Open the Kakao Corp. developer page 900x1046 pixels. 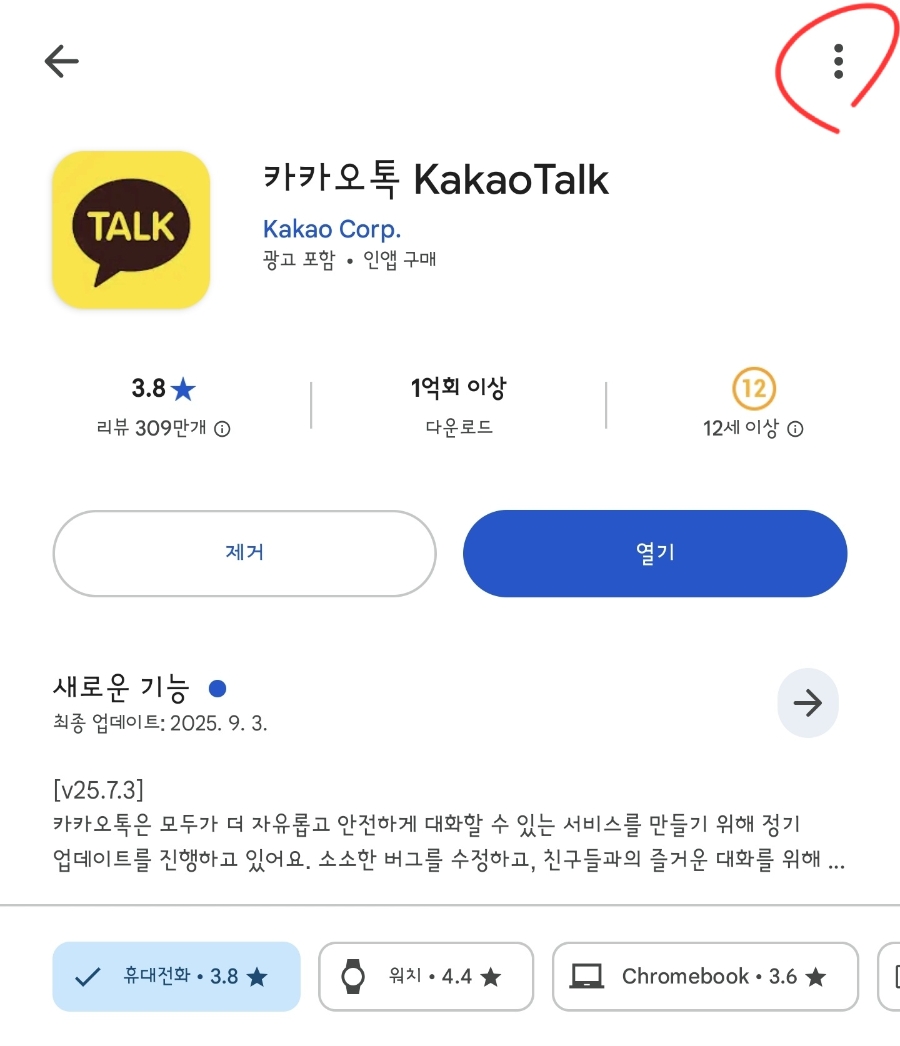332,229
